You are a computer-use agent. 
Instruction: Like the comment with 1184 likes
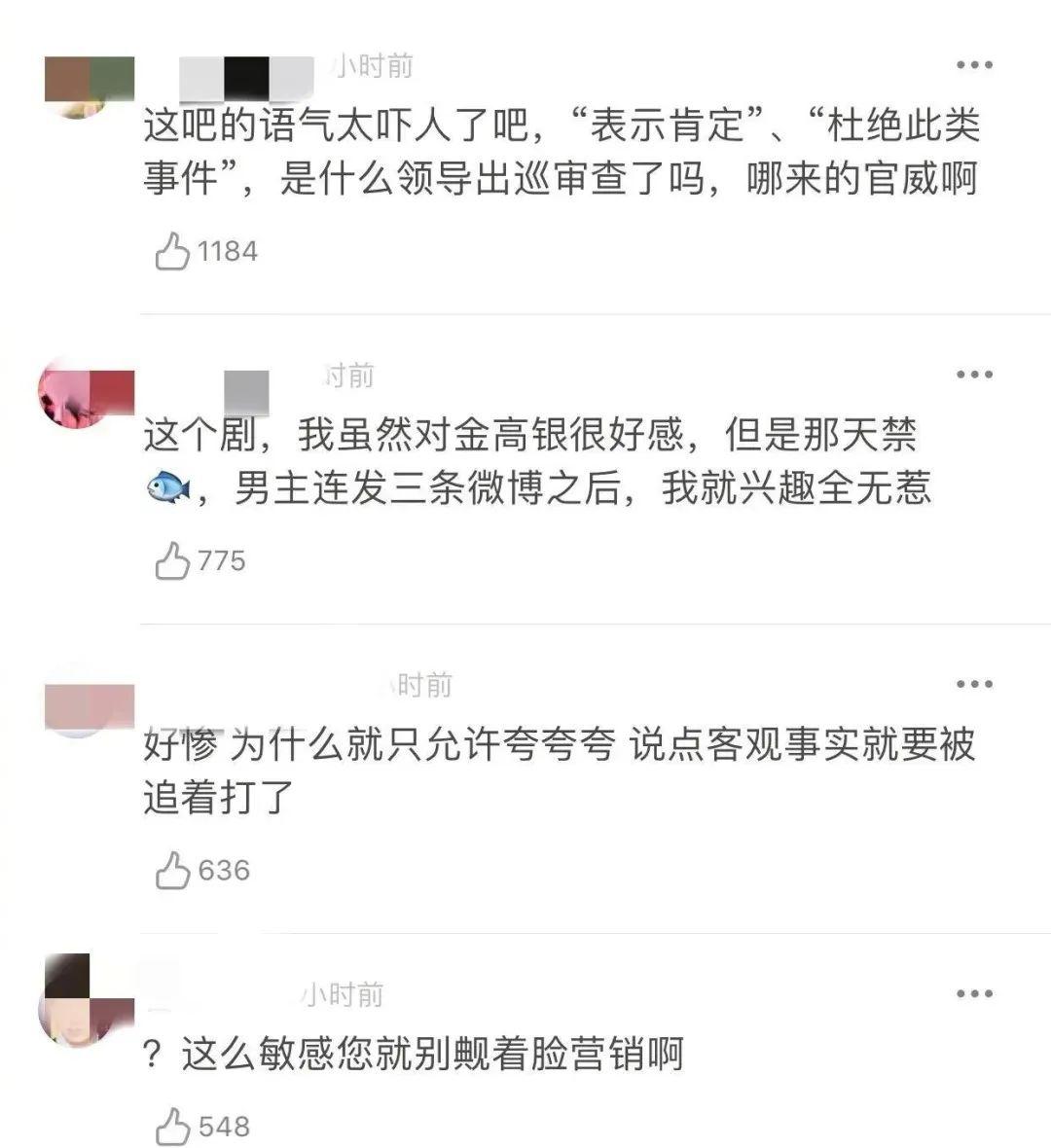[x=173, y=251]
